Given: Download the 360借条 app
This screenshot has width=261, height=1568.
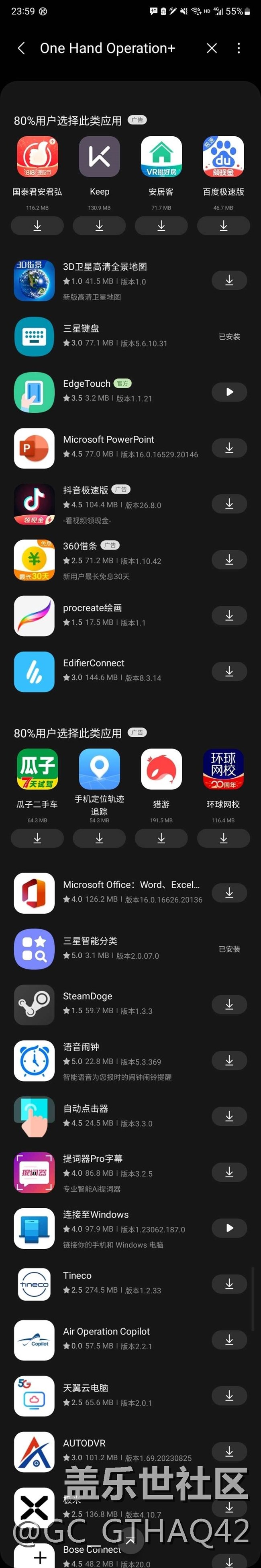Looking at the screenshot, I should (x=229, y=560).
